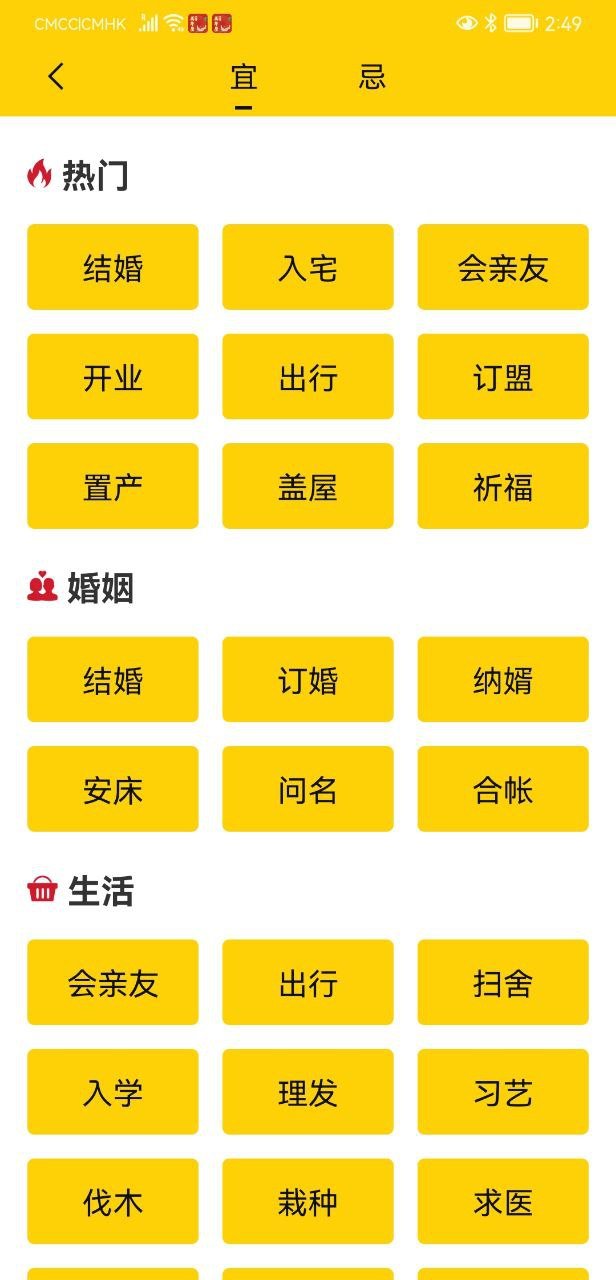Screen dimensions: 616x1280
Task: Tap 理发 in the life section
Action: (308, 1092)
